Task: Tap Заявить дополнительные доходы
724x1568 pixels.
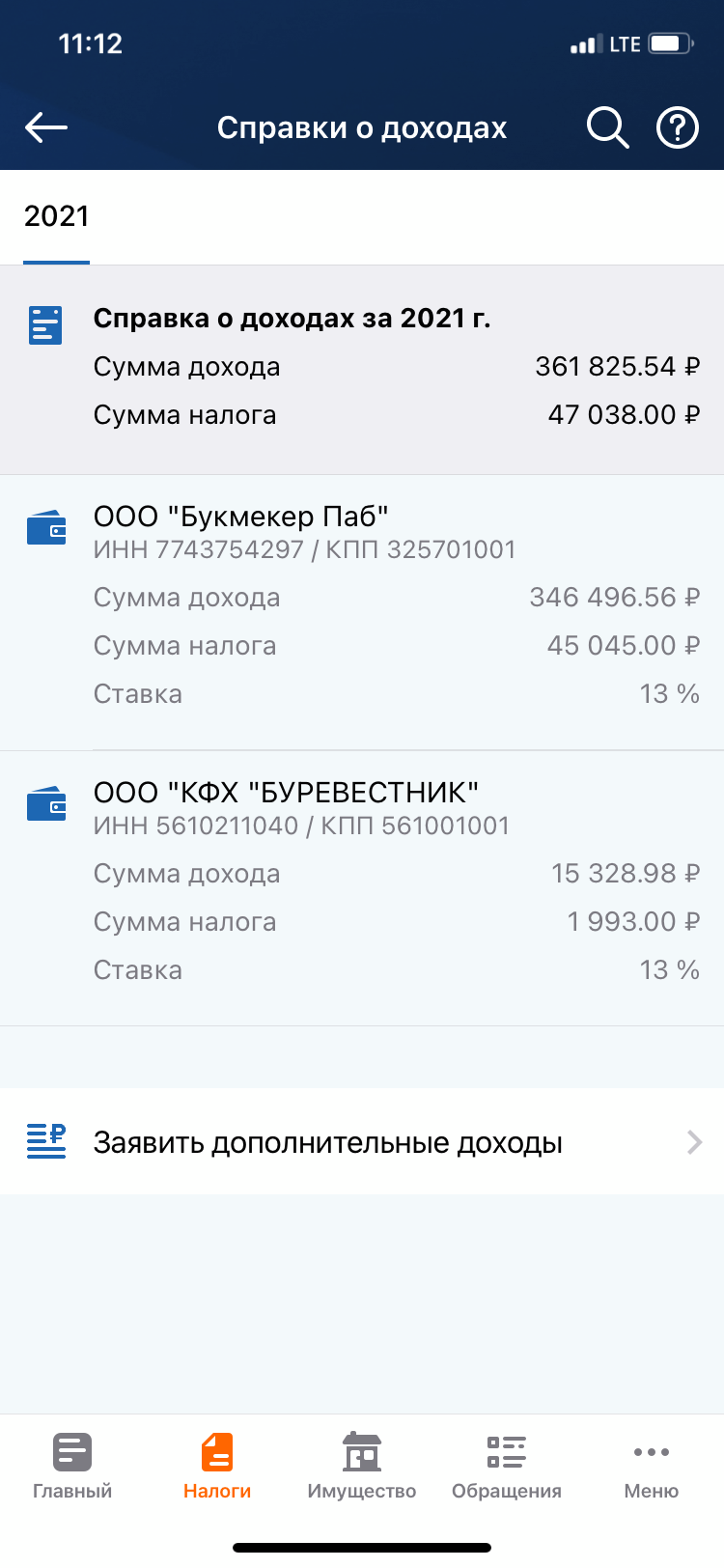Action: [362, 1142]
